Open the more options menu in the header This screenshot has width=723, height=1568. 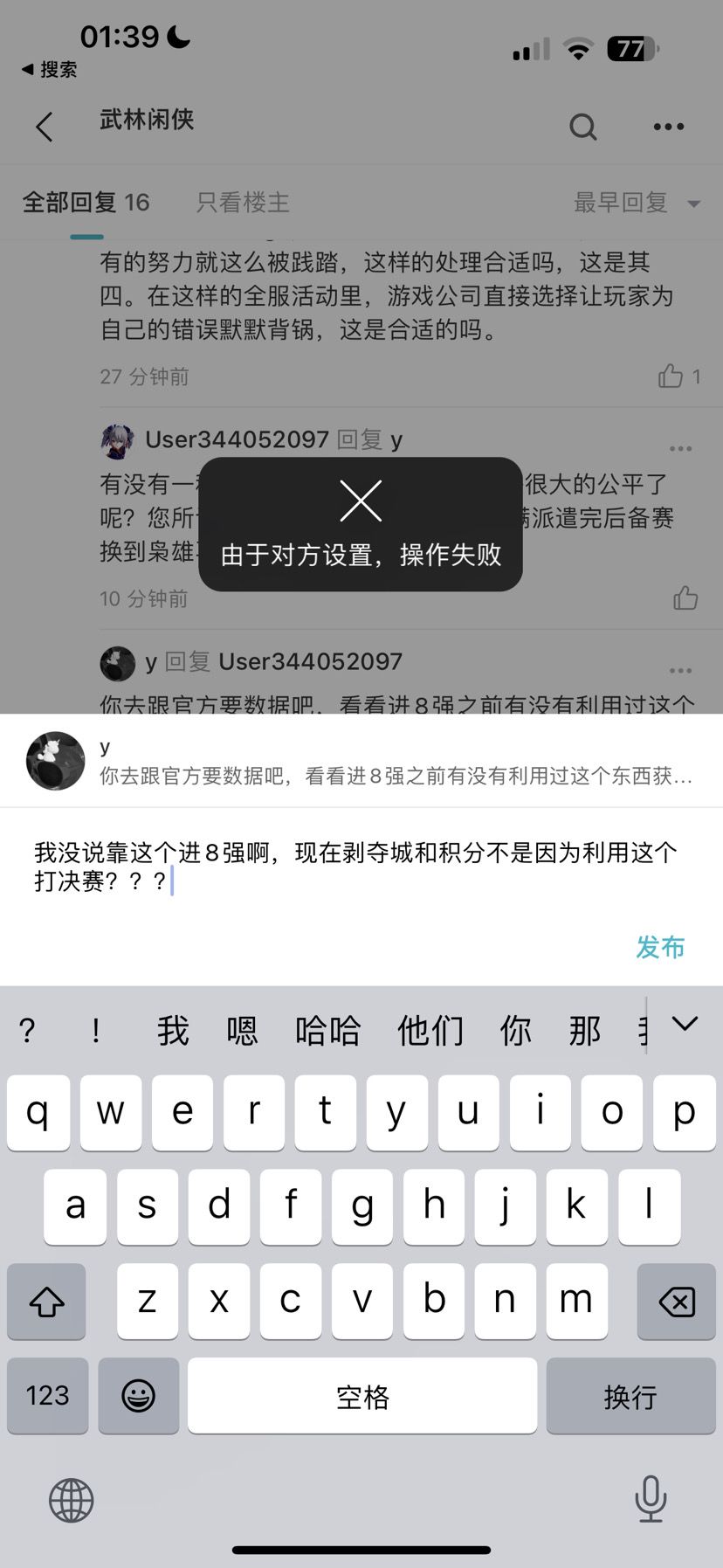(668, 128)
